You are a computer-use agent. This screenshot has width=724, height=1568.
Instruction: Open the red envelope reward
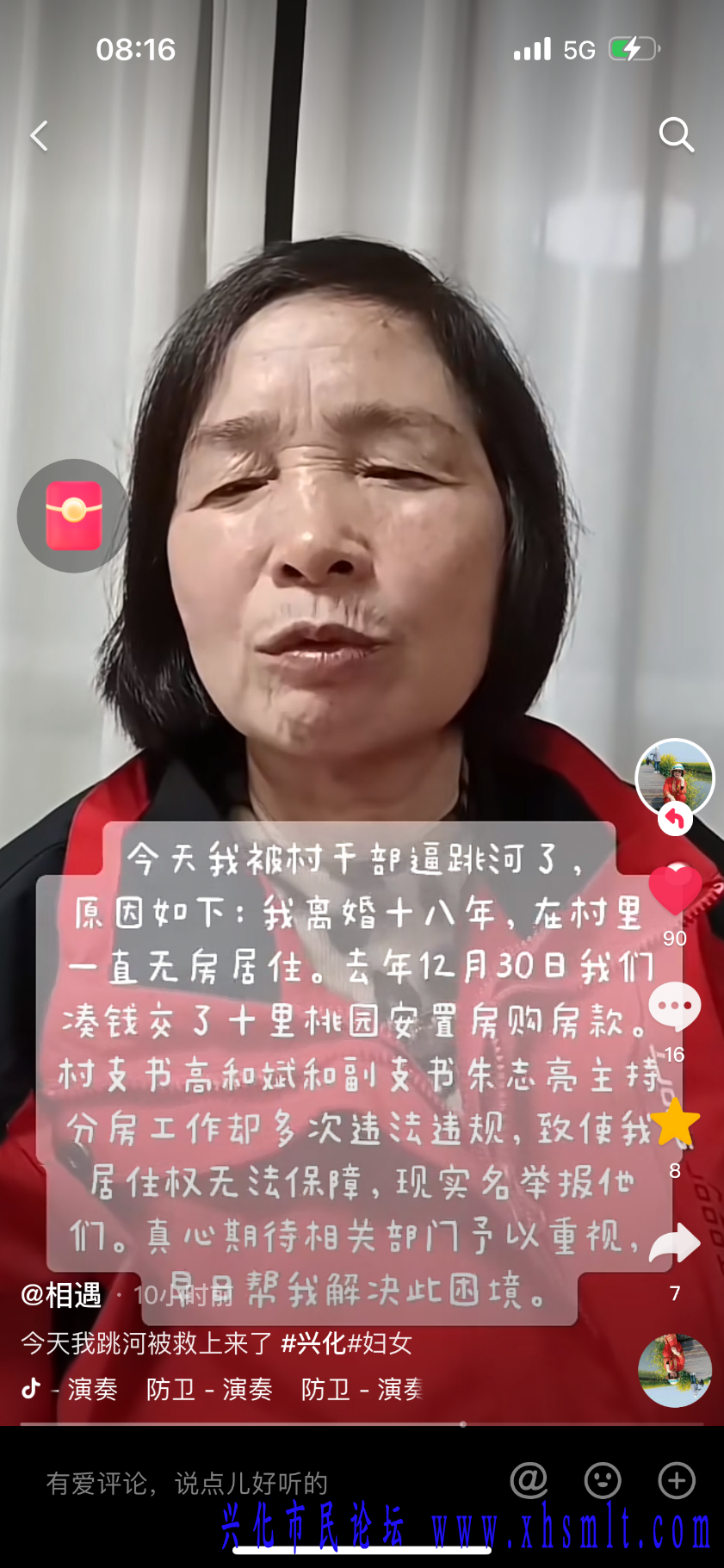click(x=73, y=516)
